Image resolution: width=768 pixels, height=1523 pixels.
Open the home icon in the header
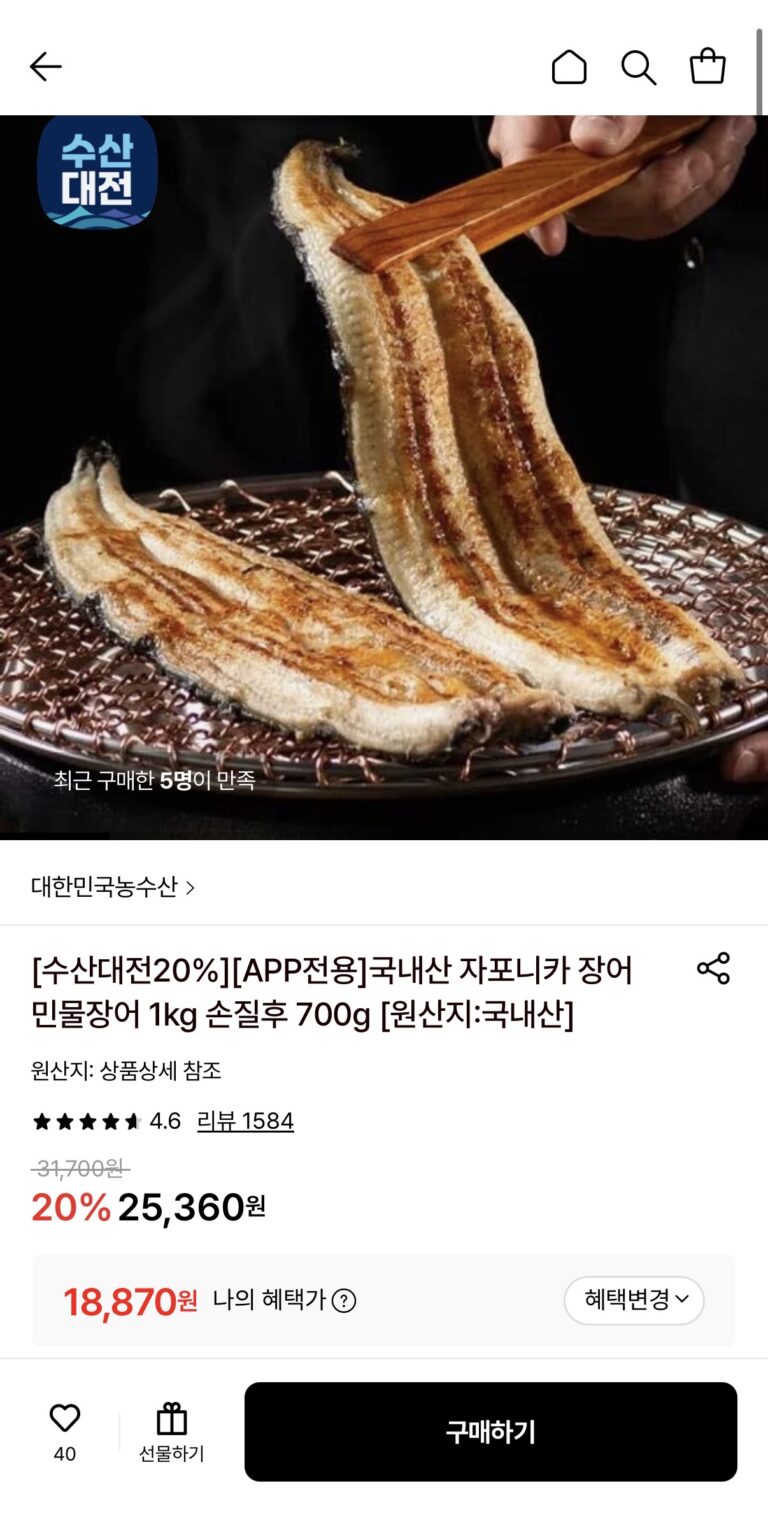pyautogui.click(x=569, y=67)
